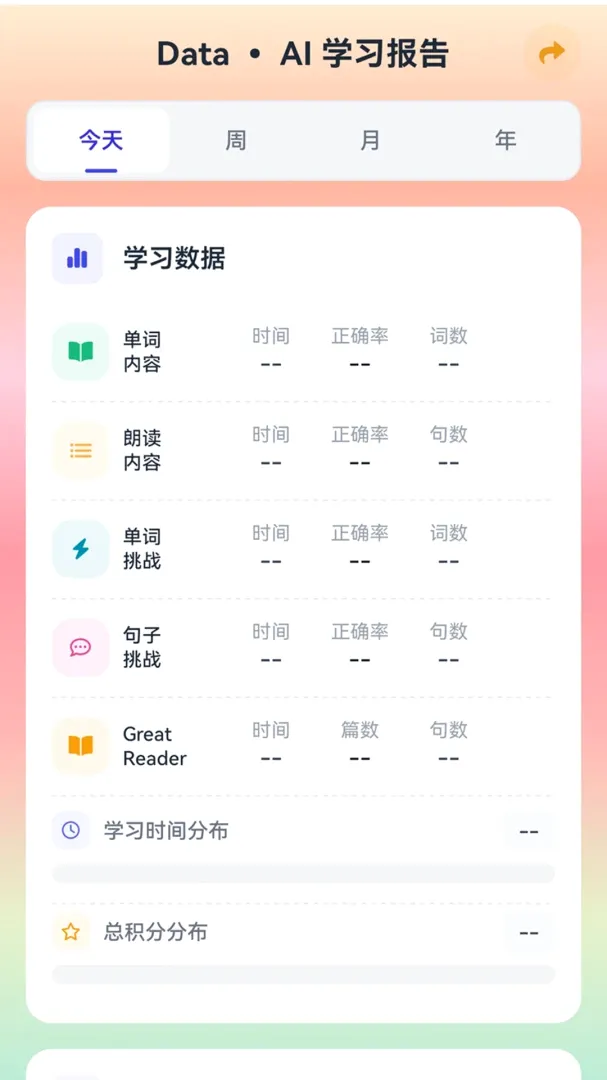The height and width of the screenshot is (1080, 607).
Task: Switch to the 月 tab
Action: 370,141
